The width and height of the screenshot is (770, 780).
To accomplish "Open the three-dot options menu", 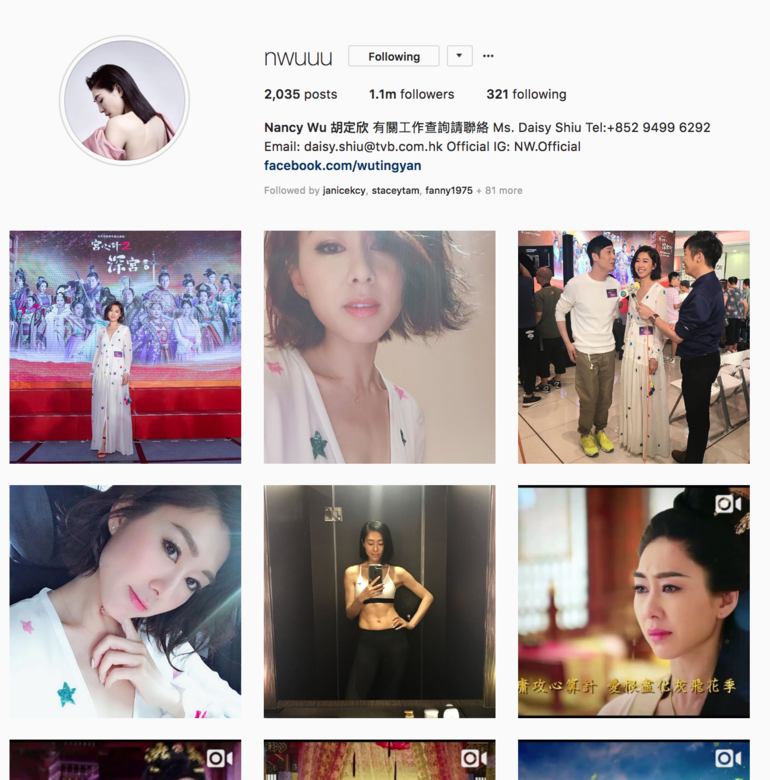I will tap(488, 57).
